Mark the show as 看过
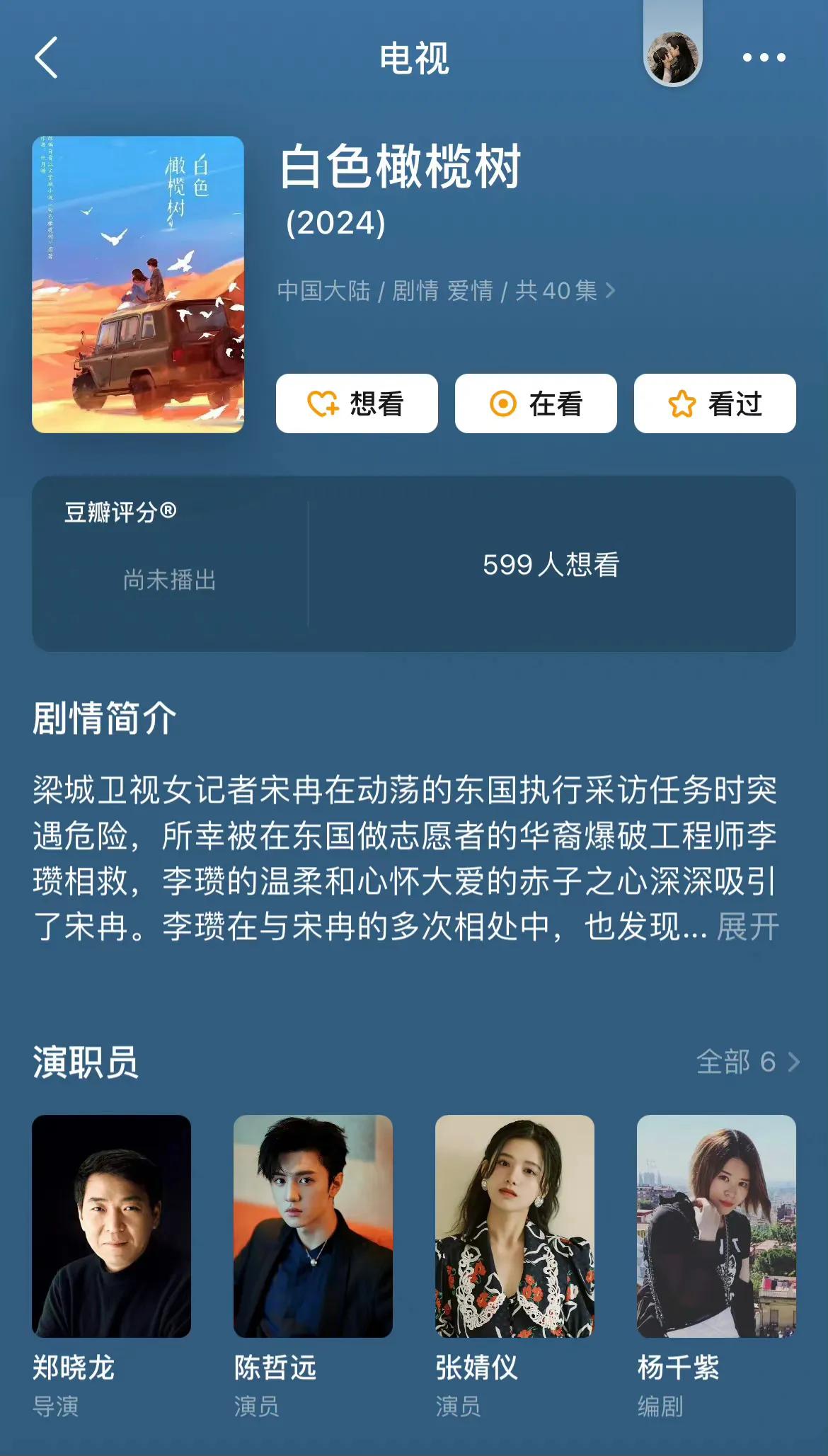 [715, 403]
